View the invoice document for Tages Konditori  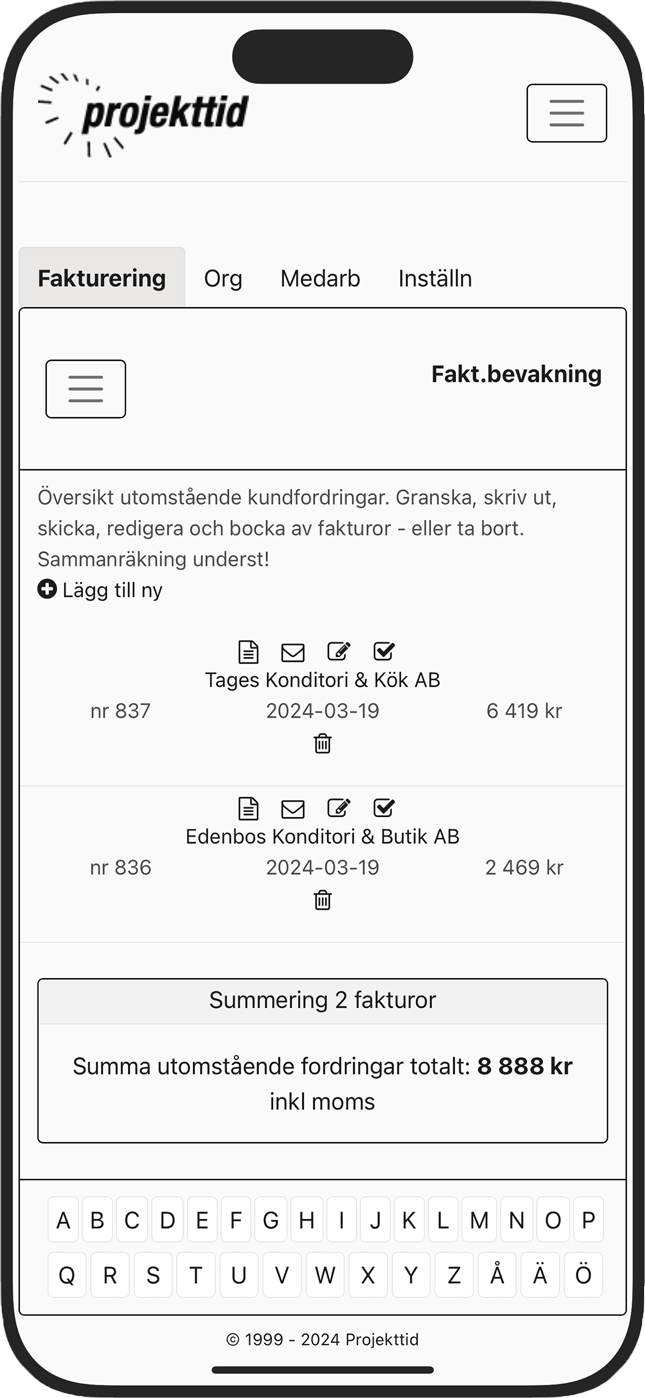coord(248,652)
